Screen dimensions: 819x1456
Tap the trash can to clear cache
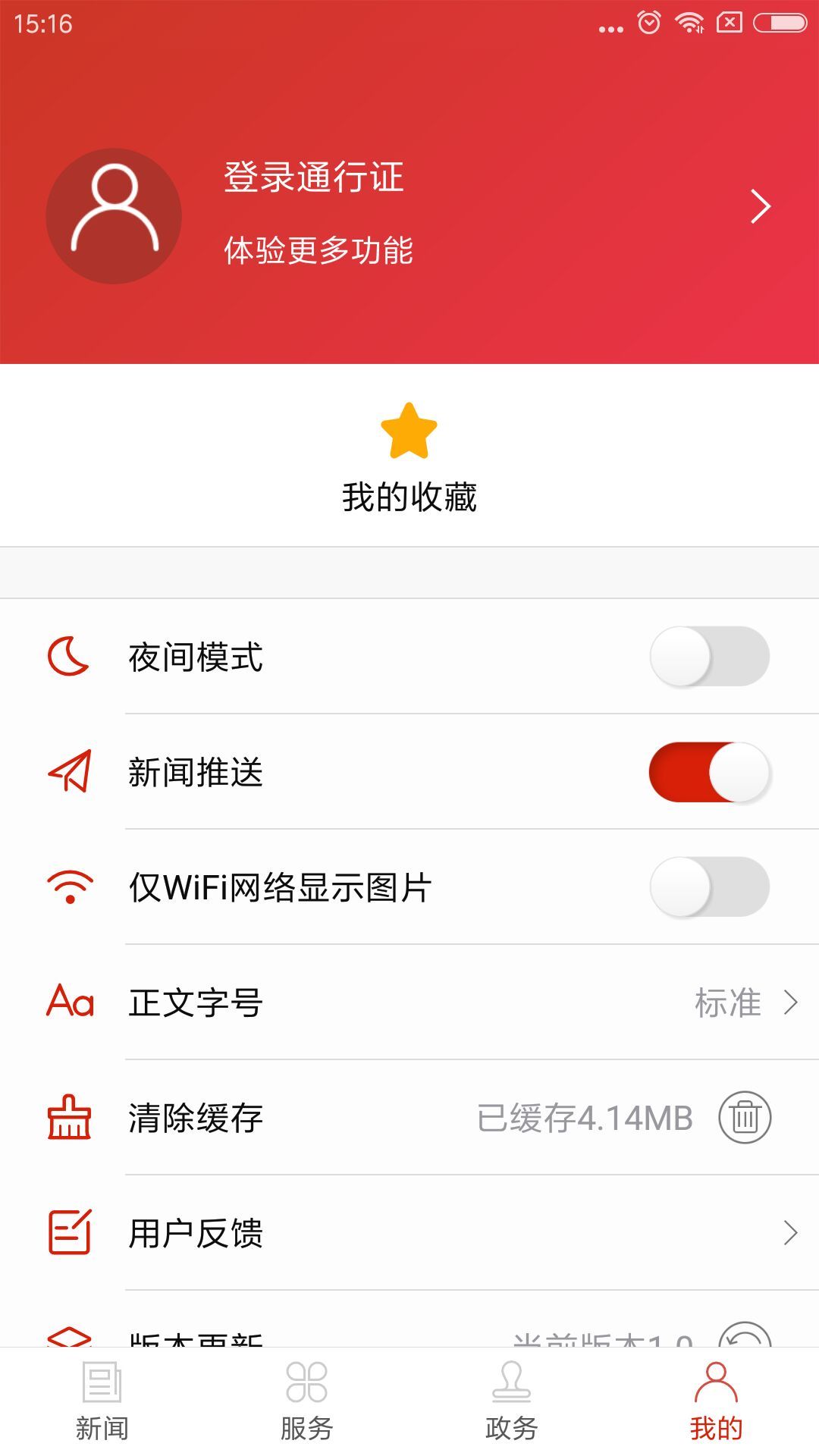(743, 1116)
